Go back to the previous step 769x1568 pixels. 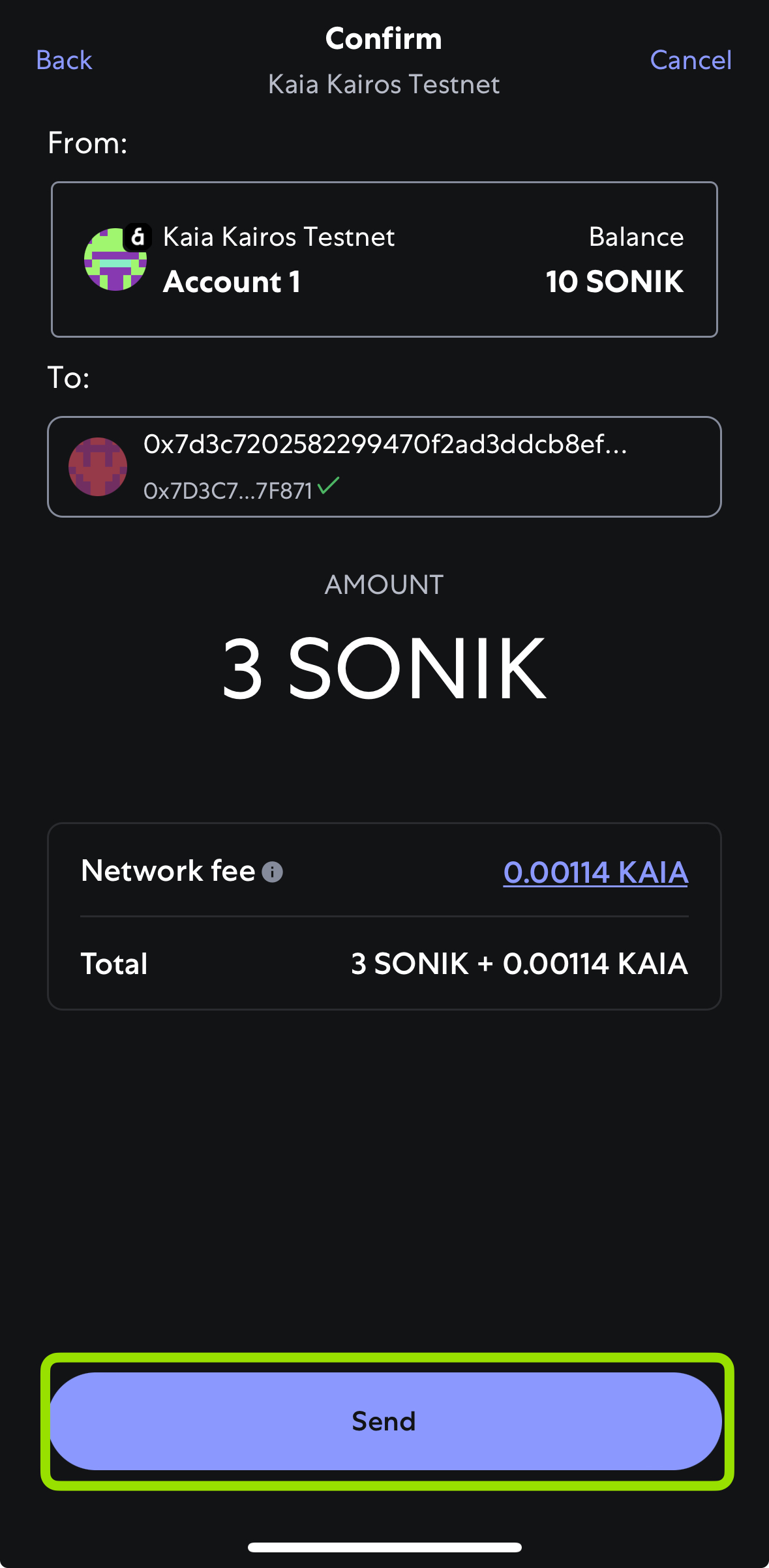click(x=64, y=60)
